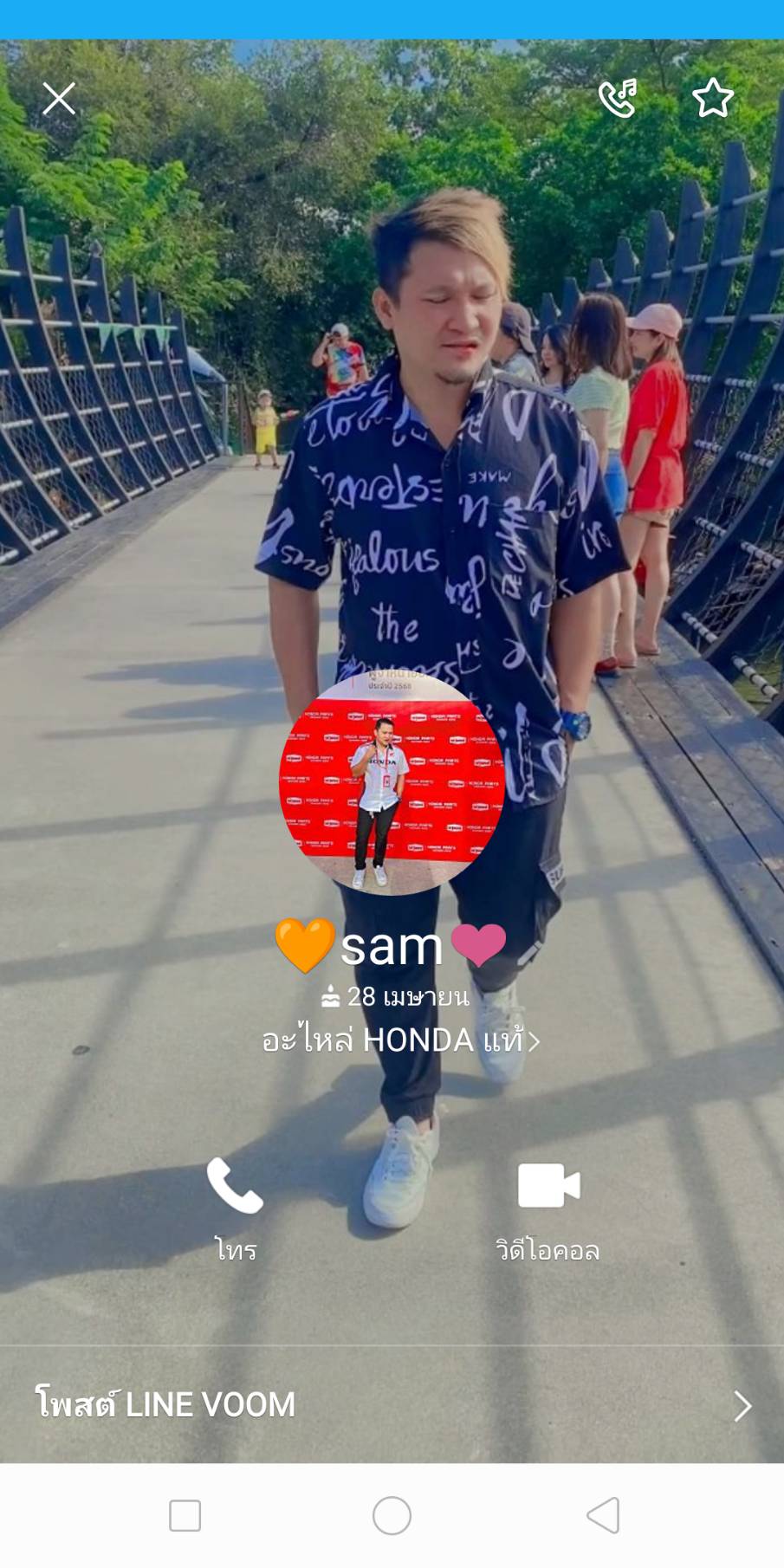This screenshot has width=784, height=1568.
Task: Go back using system navigation
Action: (603, 1515)
